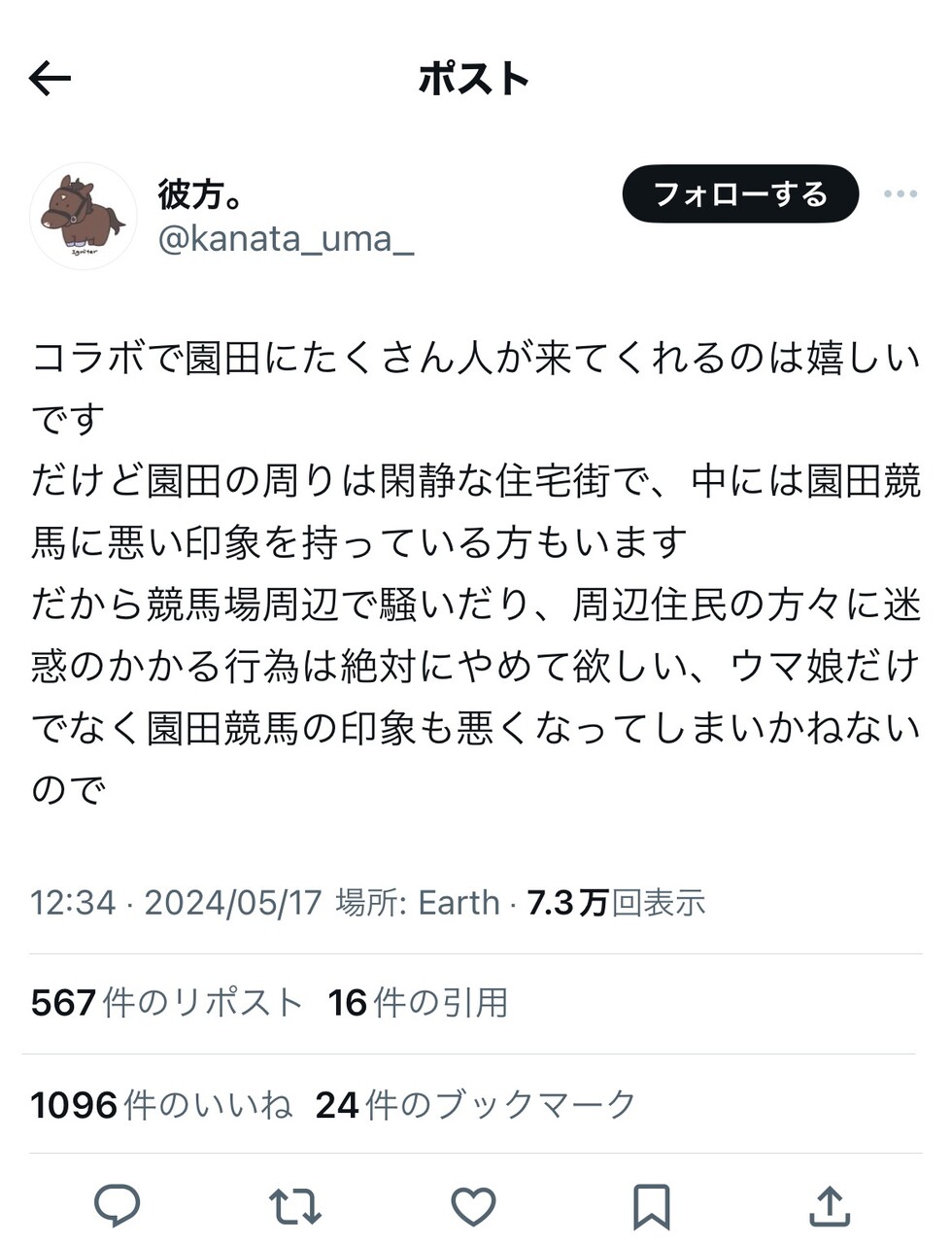This screenshot has width=952, height=1244.
Task: Reply with the comment bubble icon
Action: pyautogui.click(x=118, y=1206)
